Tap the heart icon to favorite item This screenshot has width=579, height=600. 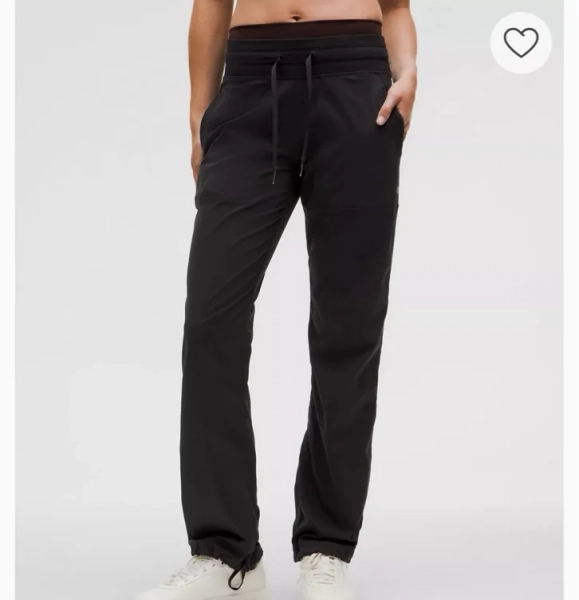521,43
